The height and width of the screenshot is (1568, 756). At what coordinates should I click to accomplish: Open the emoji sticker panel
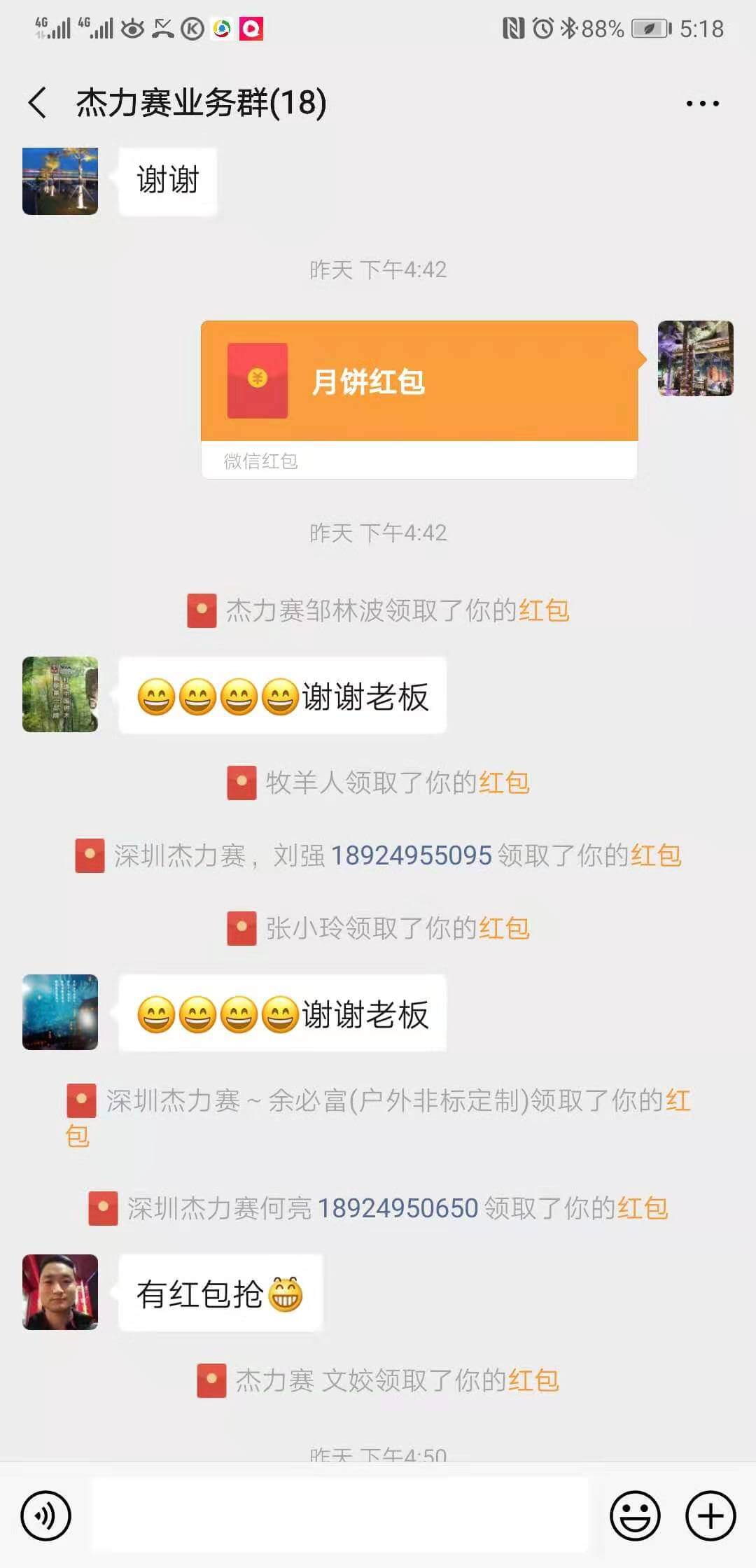pyautogui.click(x=635, y=1515)
